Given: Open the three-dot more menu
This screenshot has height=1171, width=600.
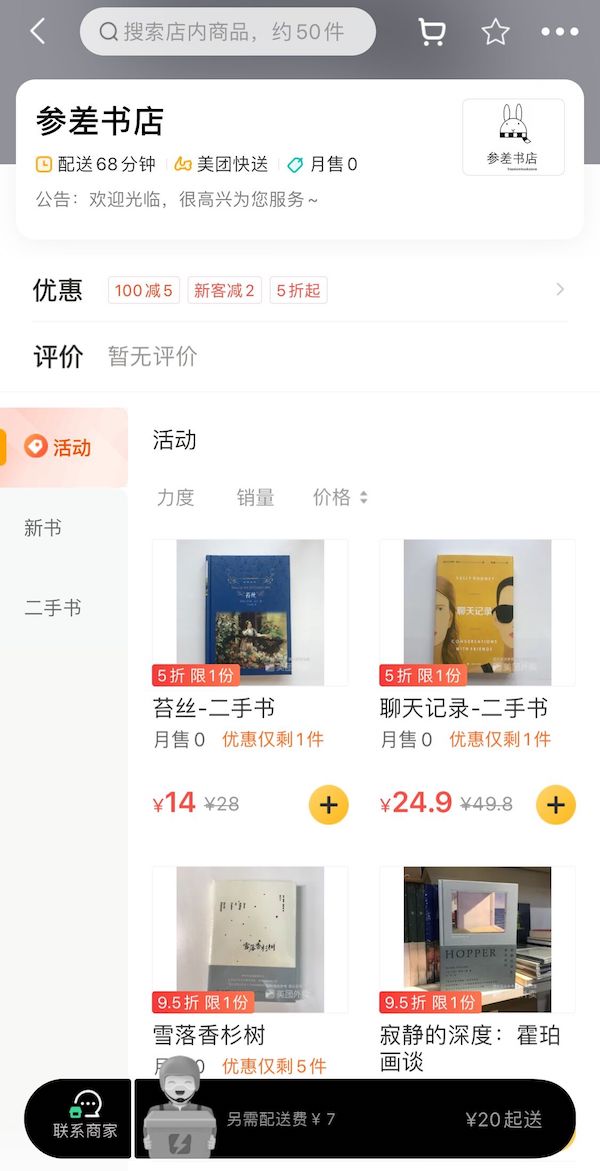Looking at the screenshot, I should 559,32.
